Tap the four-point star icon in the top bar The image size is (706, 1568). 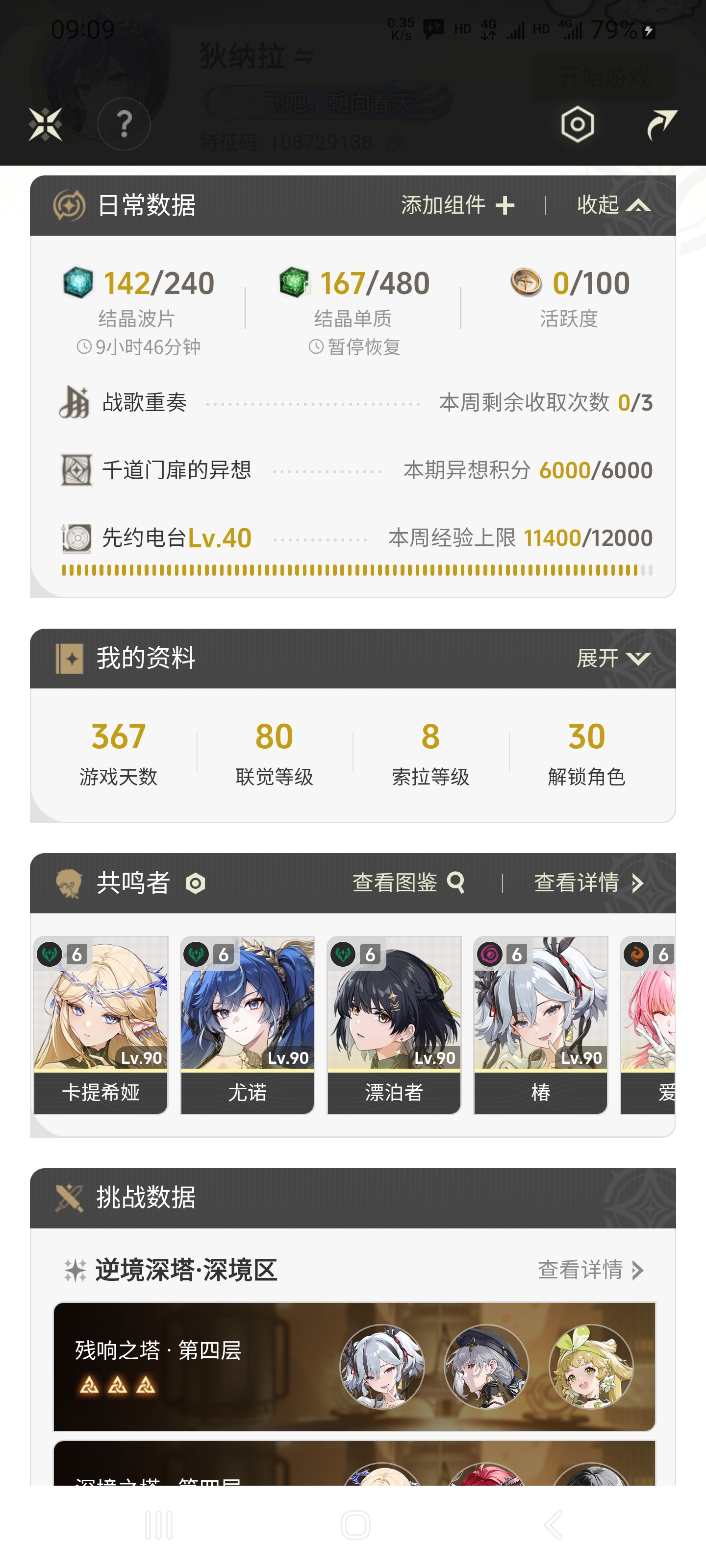[x=46, y=124]
